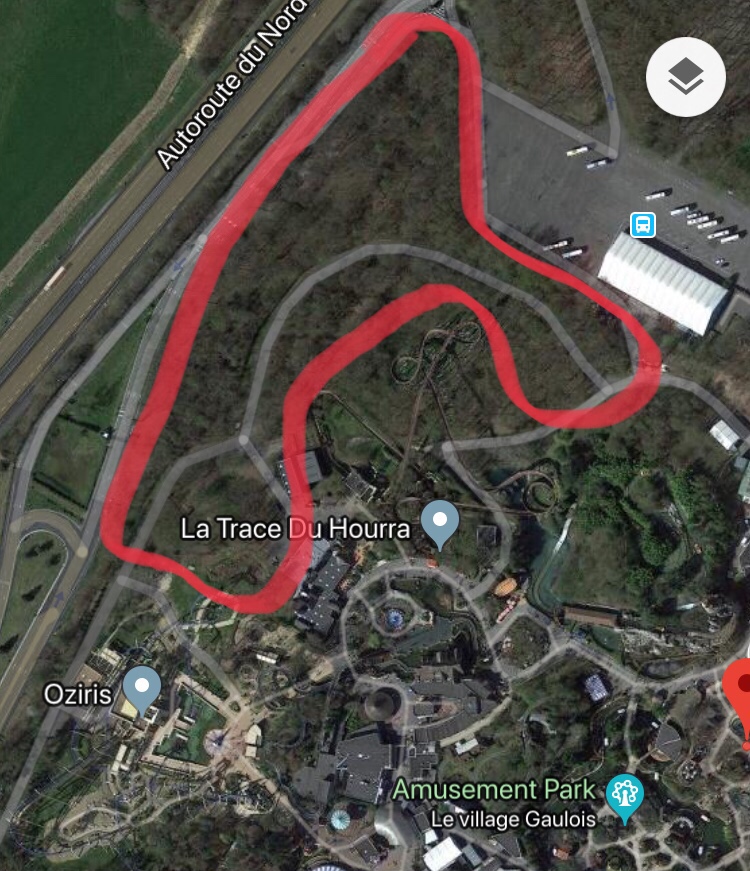The image size is (750, 871).
Task: Open the map layers button
Action: pos(685,77)
